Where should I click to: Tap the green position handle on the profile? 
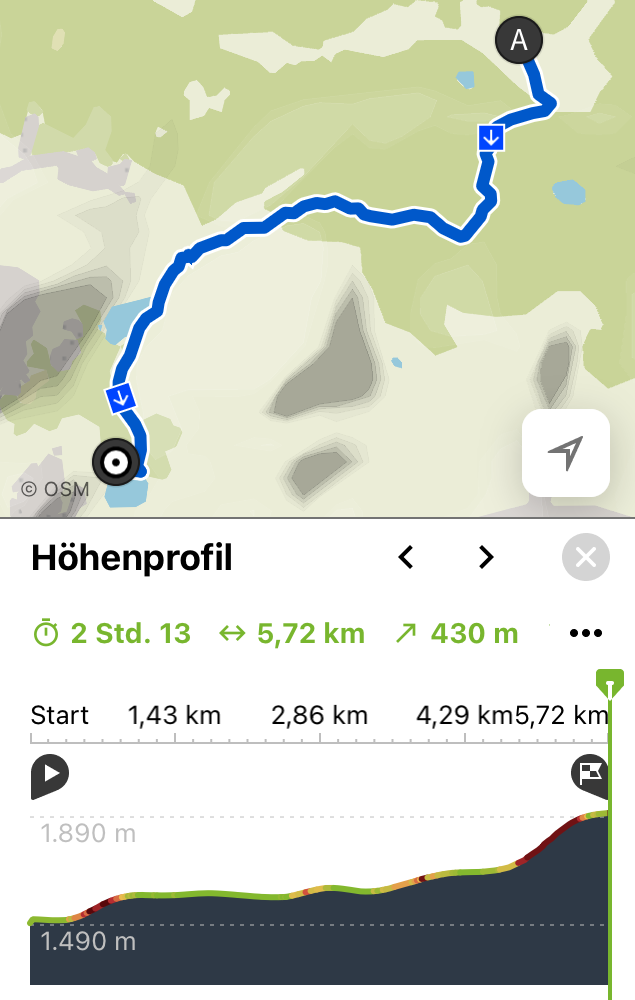coord(610,683)
